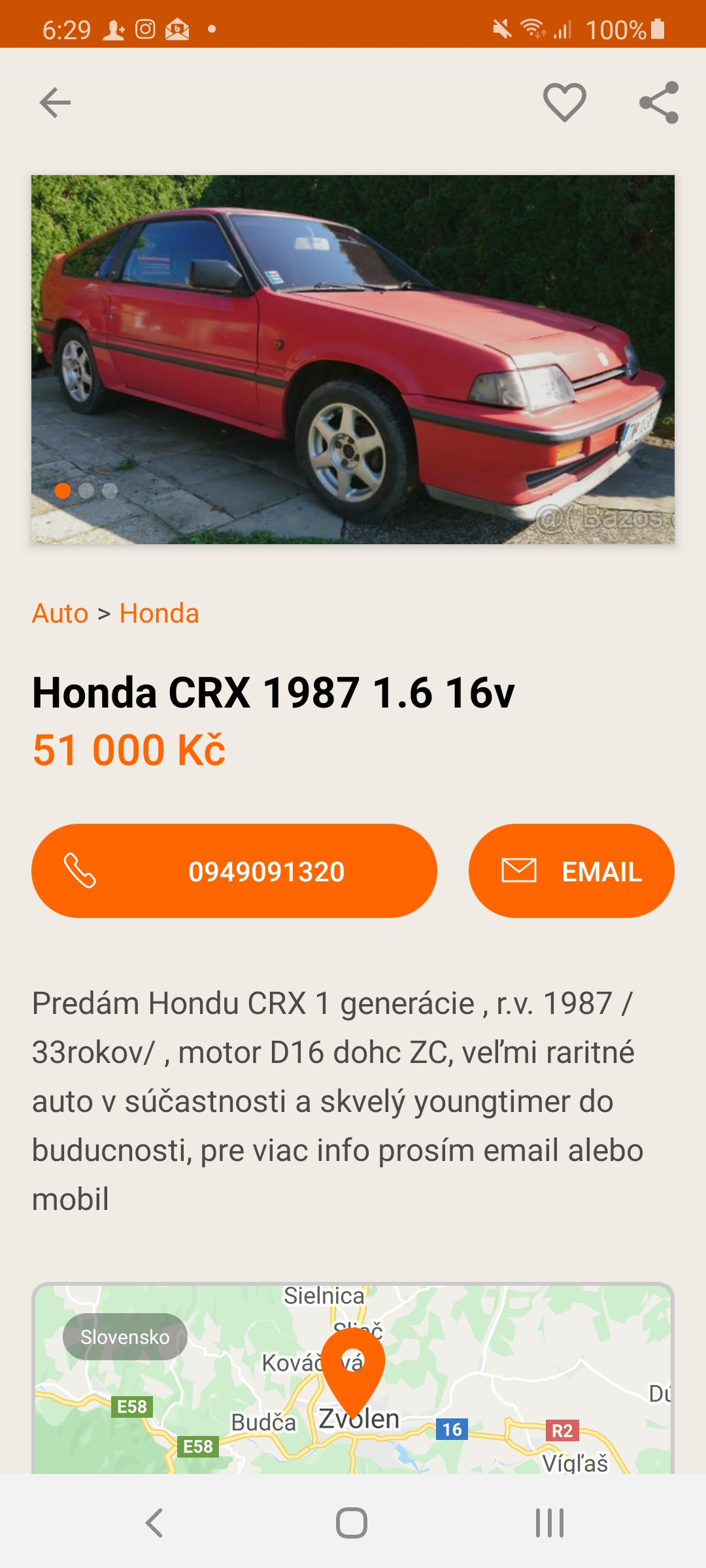Tap the system home button

pos(352,1523)
